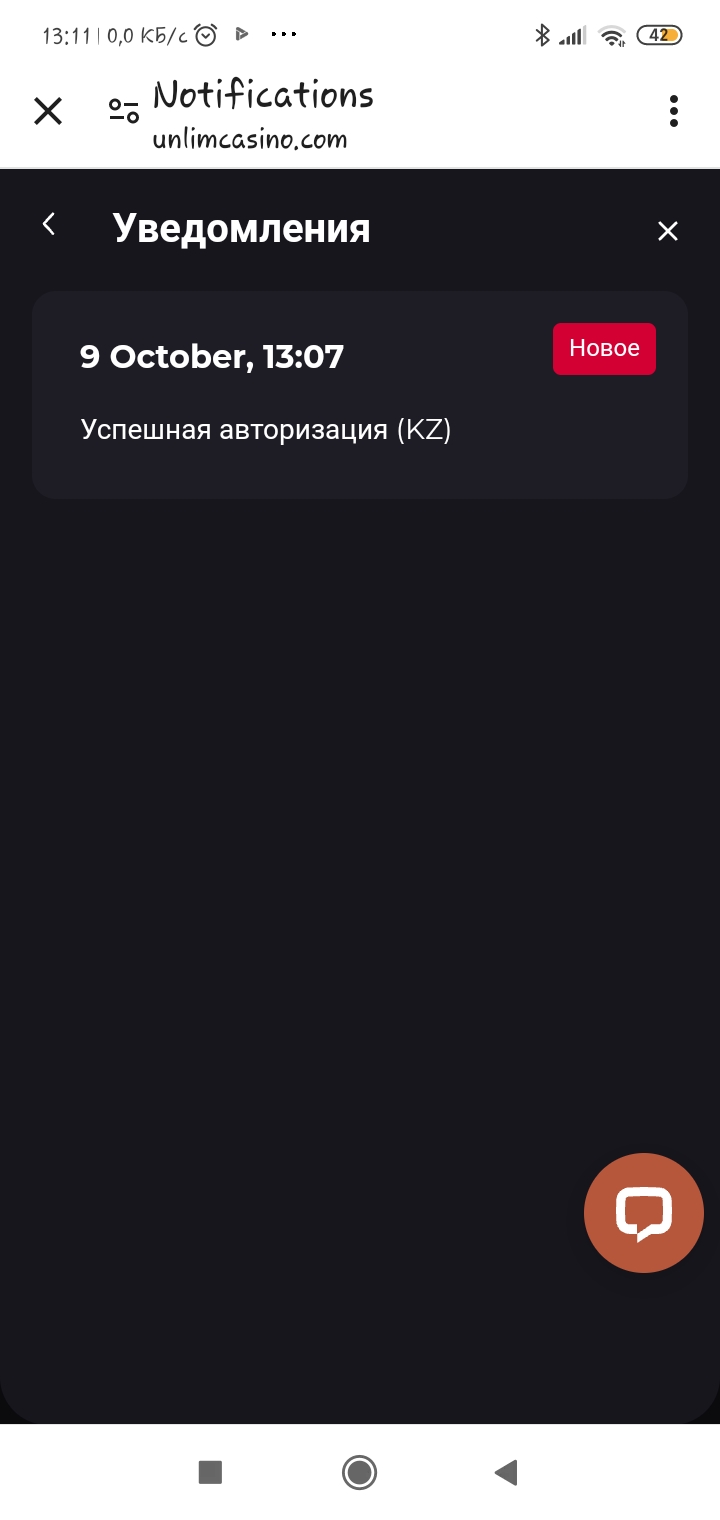The image size is (720, 1520).
Task: Open the live chat support bubble
Action: pos(643,1212)
